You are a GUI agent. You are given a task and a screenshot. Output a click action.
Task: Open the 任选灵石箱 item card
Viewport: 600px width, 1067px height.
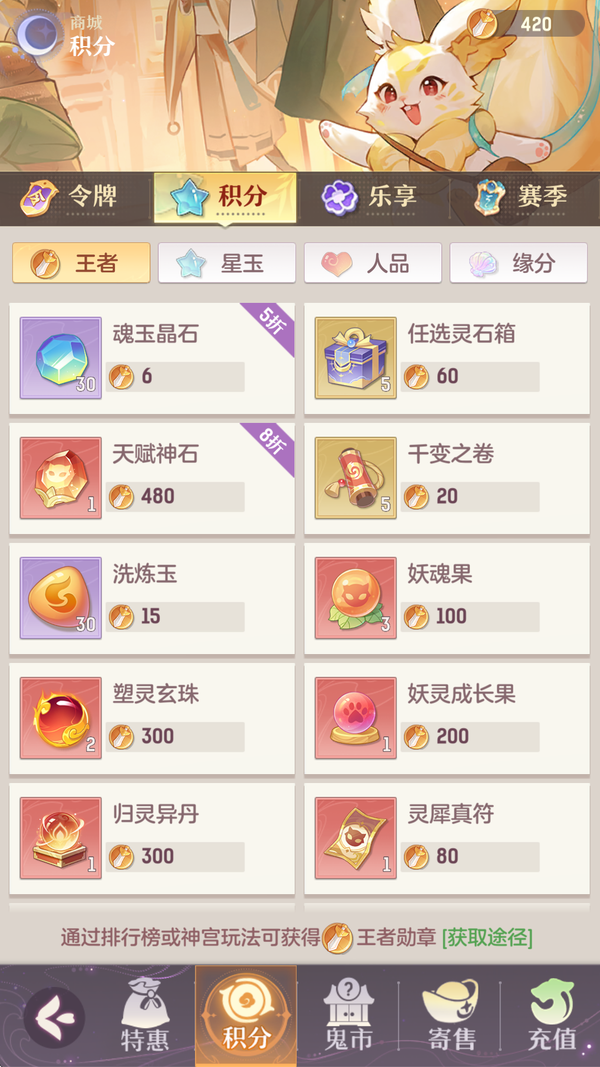(x=447, y=359)
